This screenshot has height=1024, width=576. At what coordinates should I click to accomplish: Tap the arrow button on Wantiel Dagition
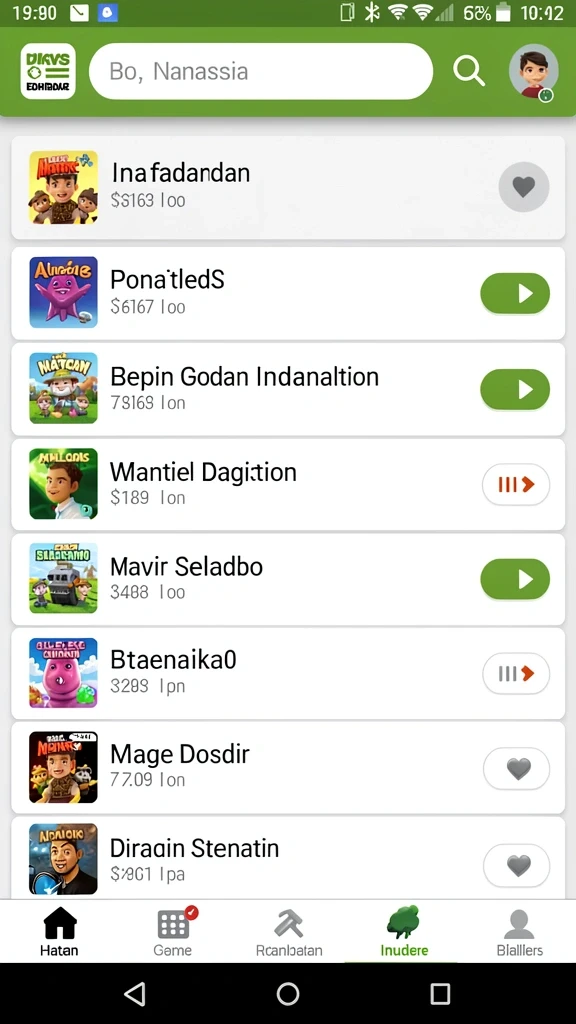pyautogui.click(x=515, y=485)
